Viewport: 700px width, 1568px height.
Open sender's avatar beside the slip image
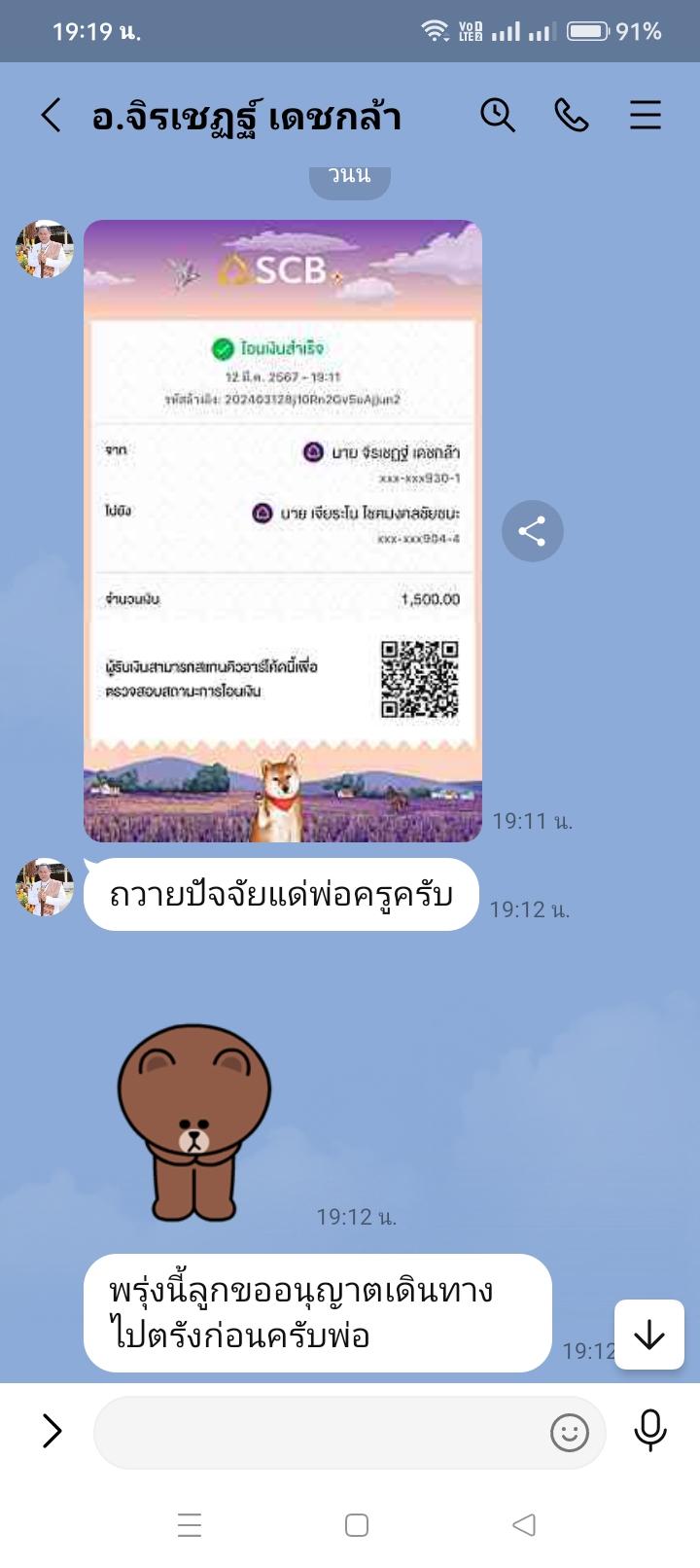click(x=45, y=249)
